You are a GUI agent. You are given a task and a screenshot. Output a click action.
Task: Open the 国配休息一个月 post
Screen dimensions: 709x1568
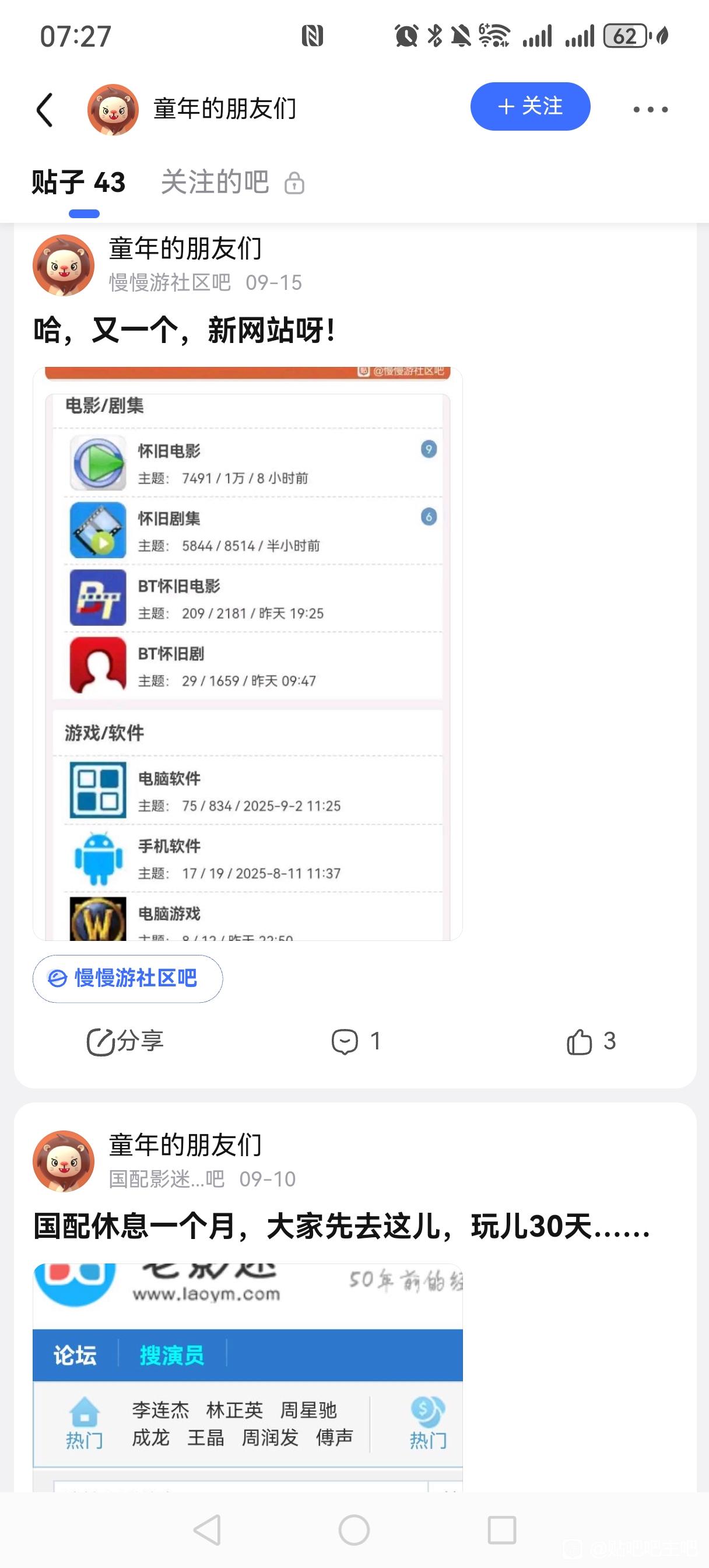(x=341, y=1226)
